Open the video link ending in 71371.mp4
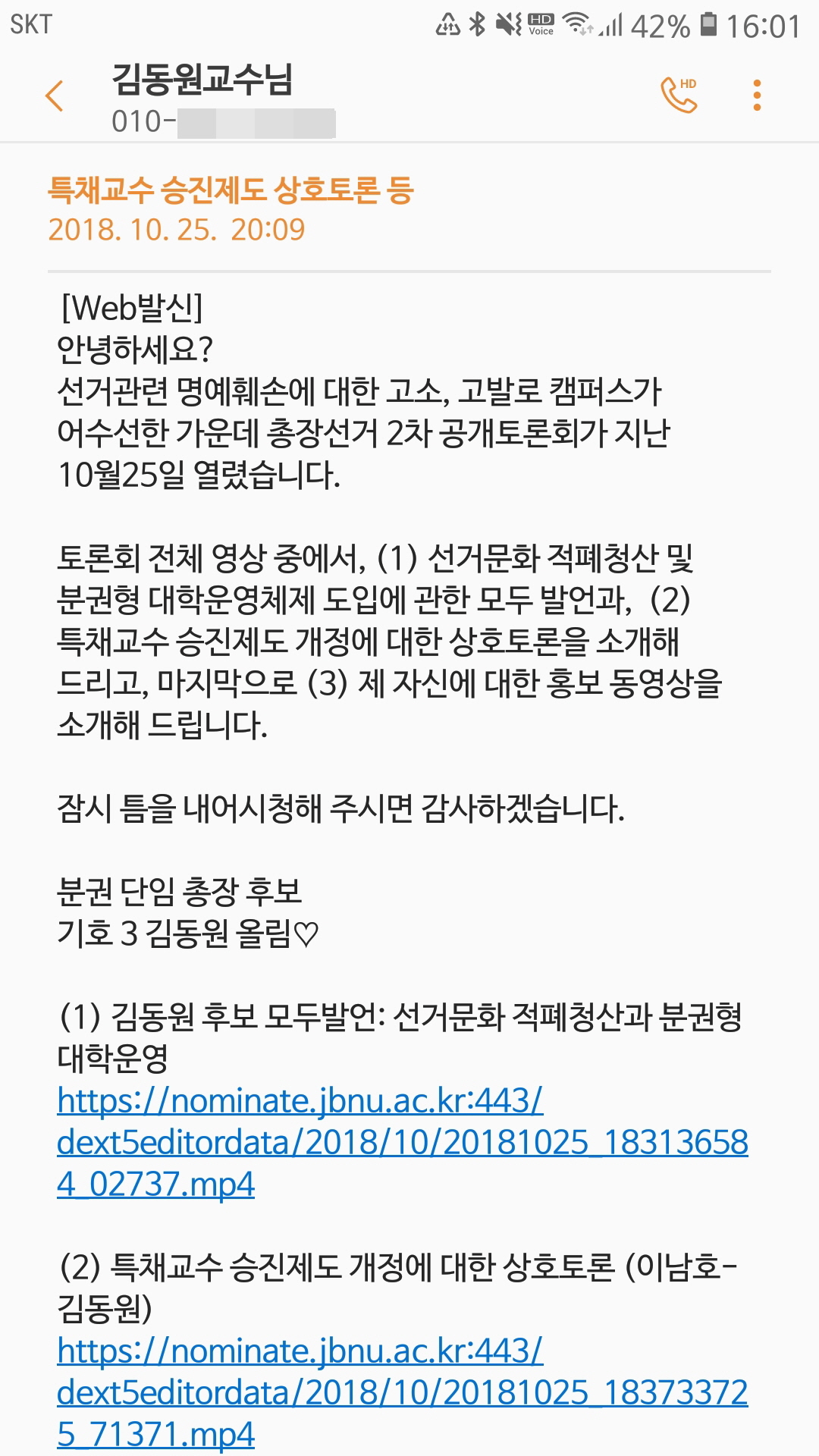This screenshot has height=1456, width=819. point(402,1392)
